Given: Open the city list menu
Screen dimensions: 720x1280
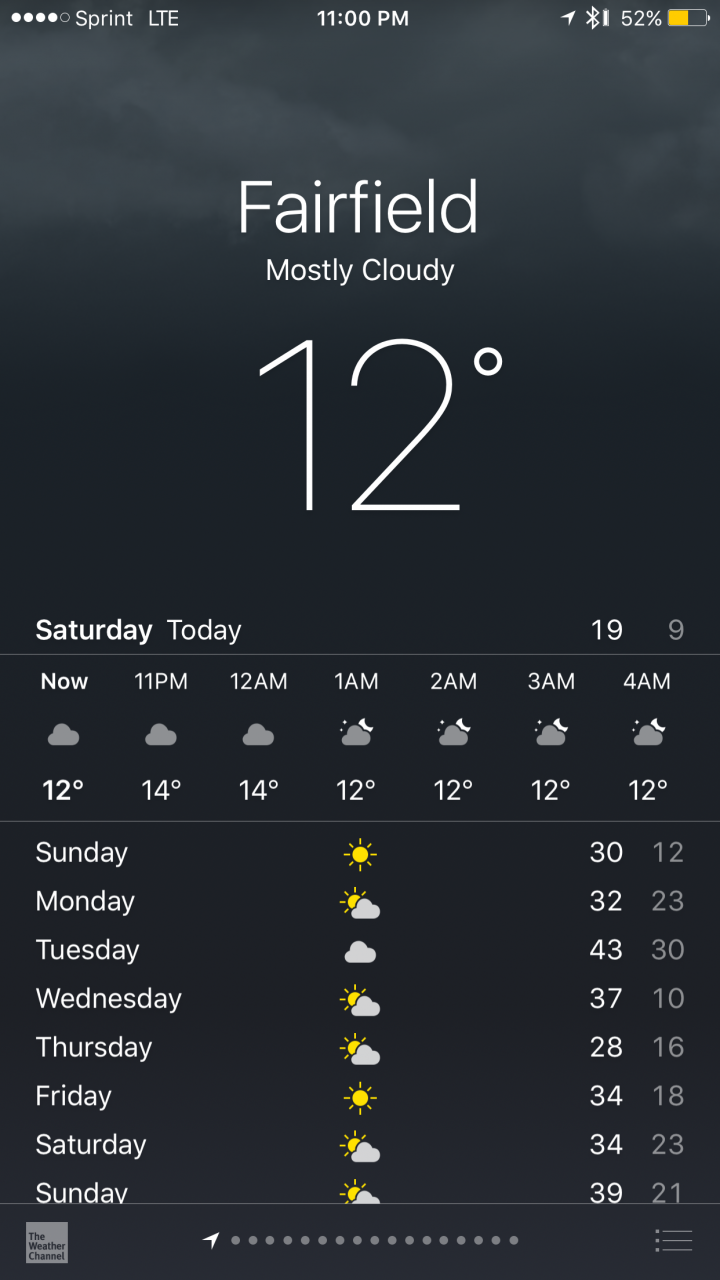Looking at the screenshot, I should 673,1241.
